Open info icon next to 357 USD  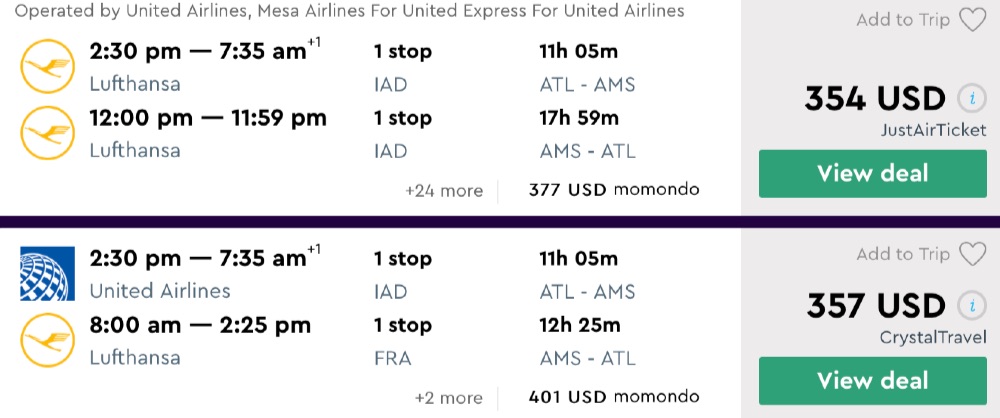[x=970, y=306]
